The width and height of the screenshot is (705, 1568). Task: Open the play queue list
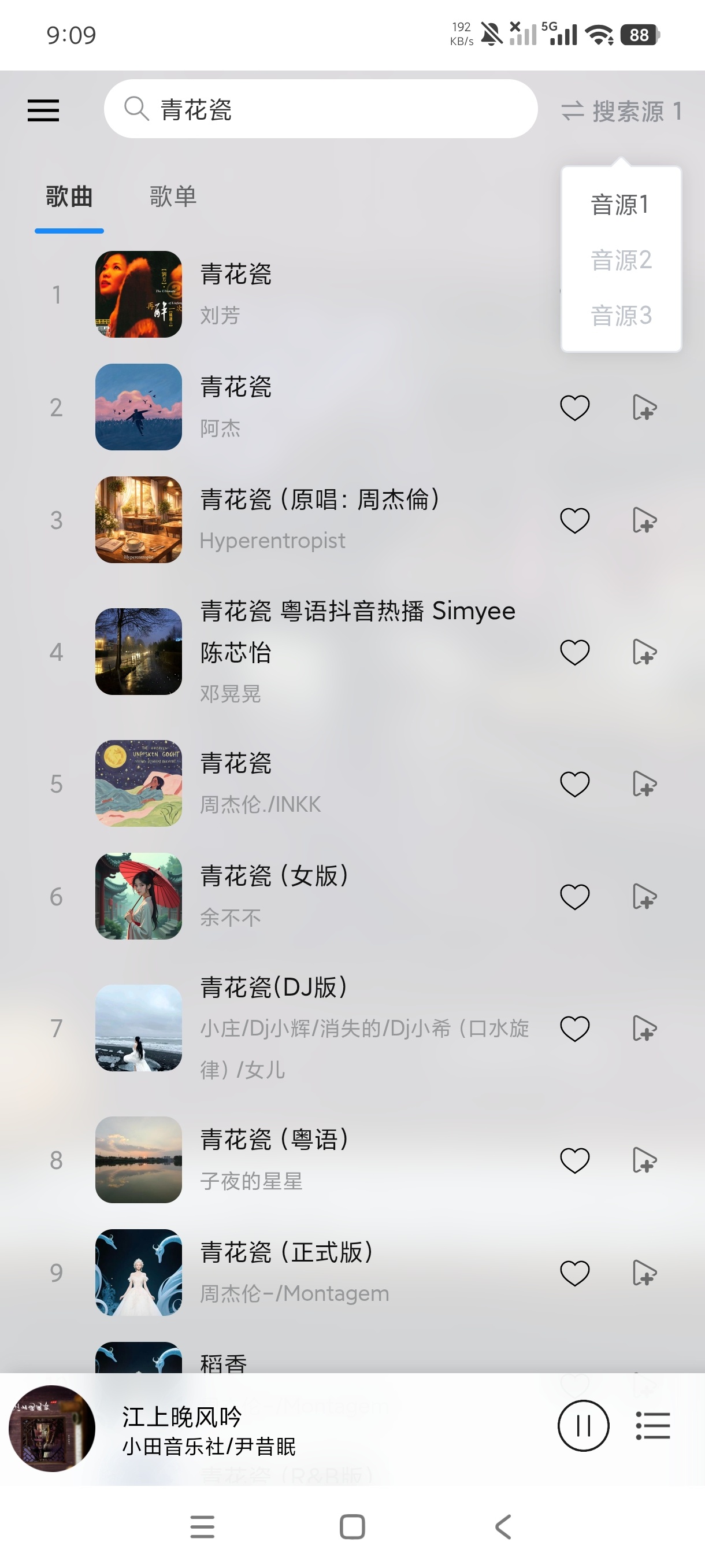[x=652, y=1426]
